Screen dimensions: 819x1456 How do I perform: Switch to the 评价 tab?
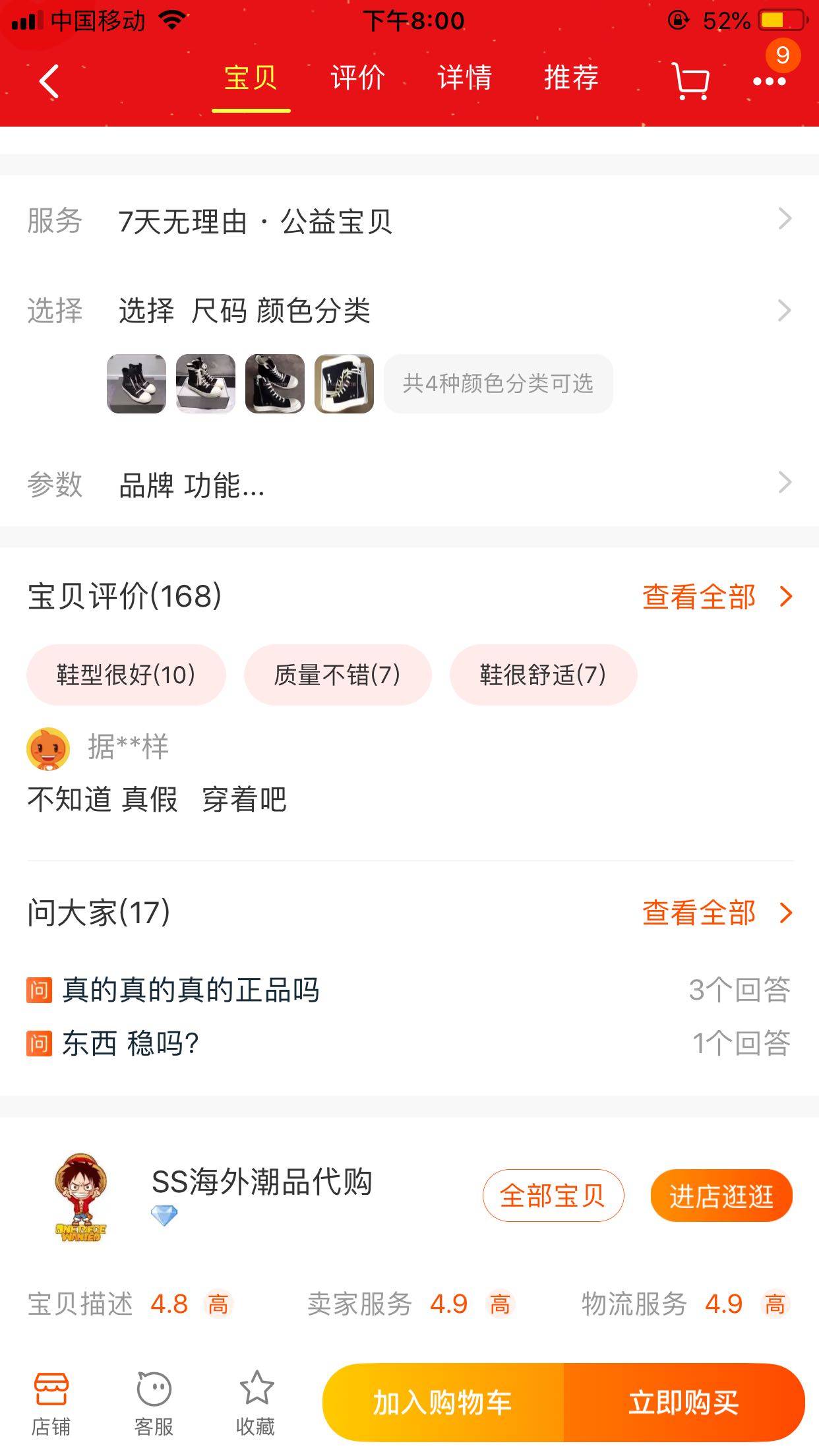coord(357,78)
